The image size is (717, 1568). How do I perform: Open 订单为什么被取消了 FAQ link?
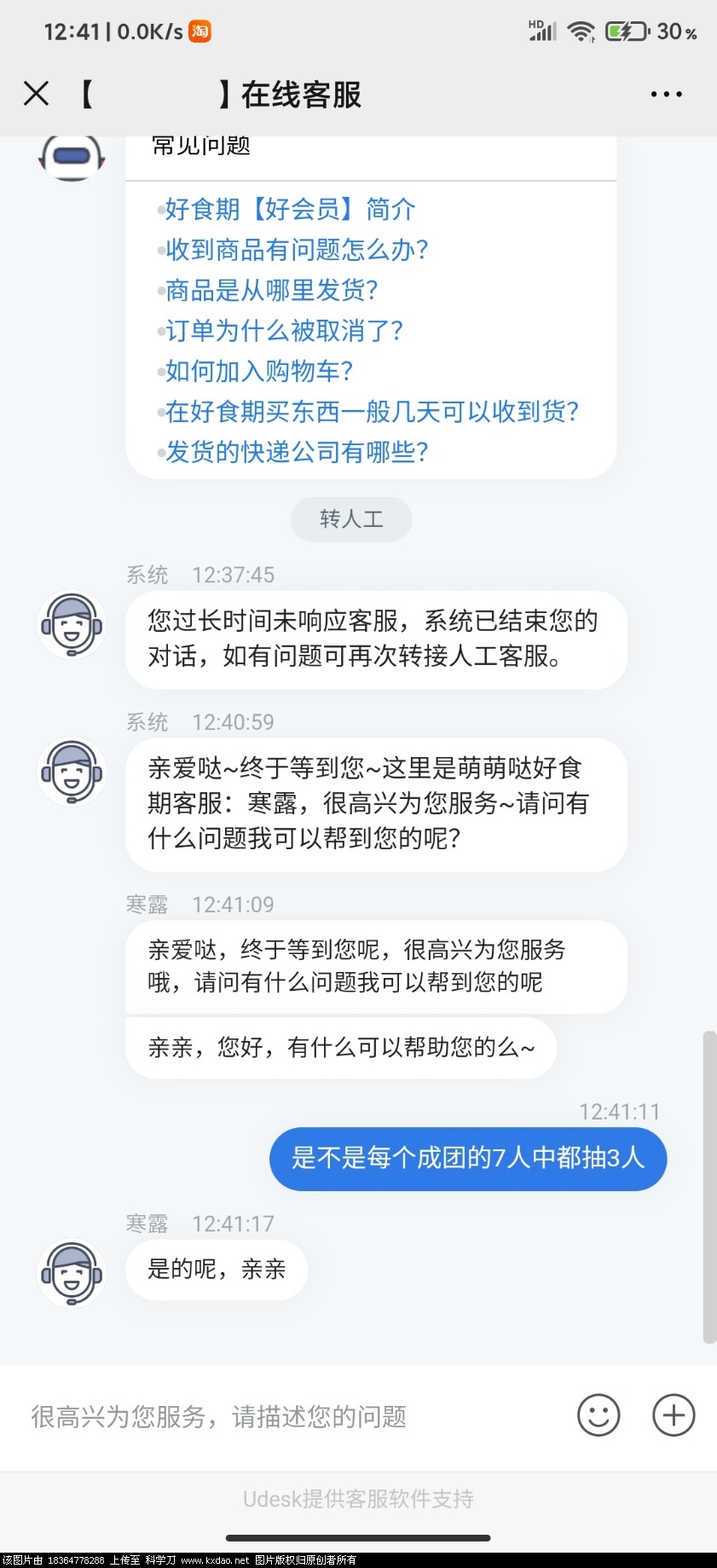point(284,331)
